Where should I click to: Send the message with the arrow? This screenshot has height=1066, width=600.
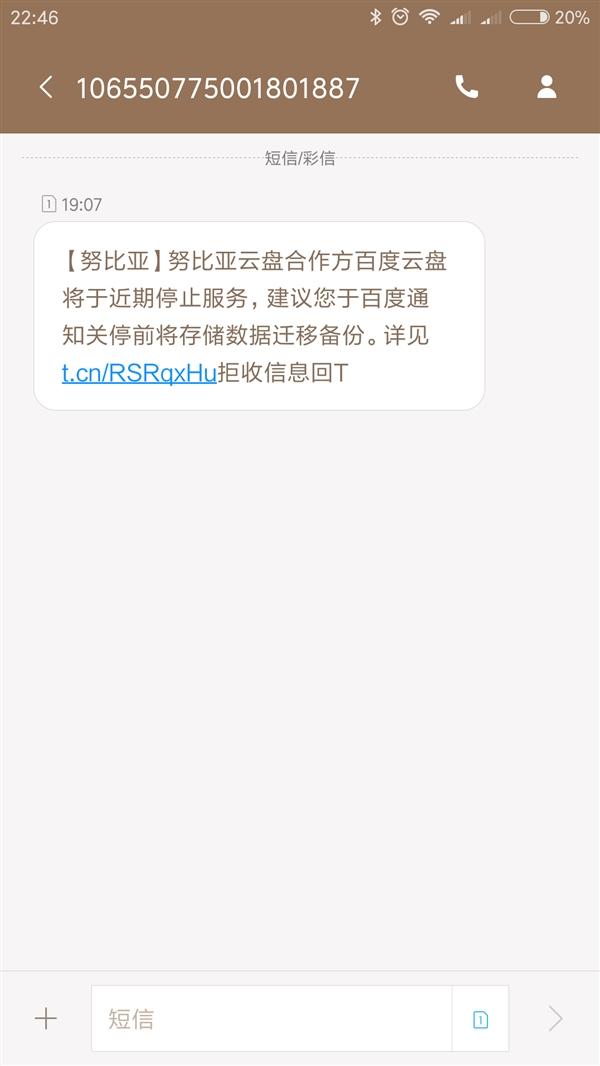click(x=556, y=1019)
